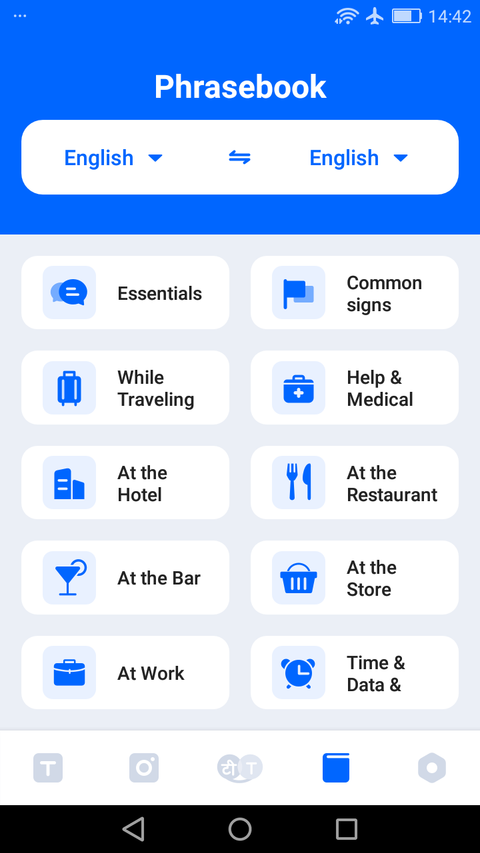This screenshot has height=853, width=480.
Task: Open the voice conversation tab
Action: [239, 768]
